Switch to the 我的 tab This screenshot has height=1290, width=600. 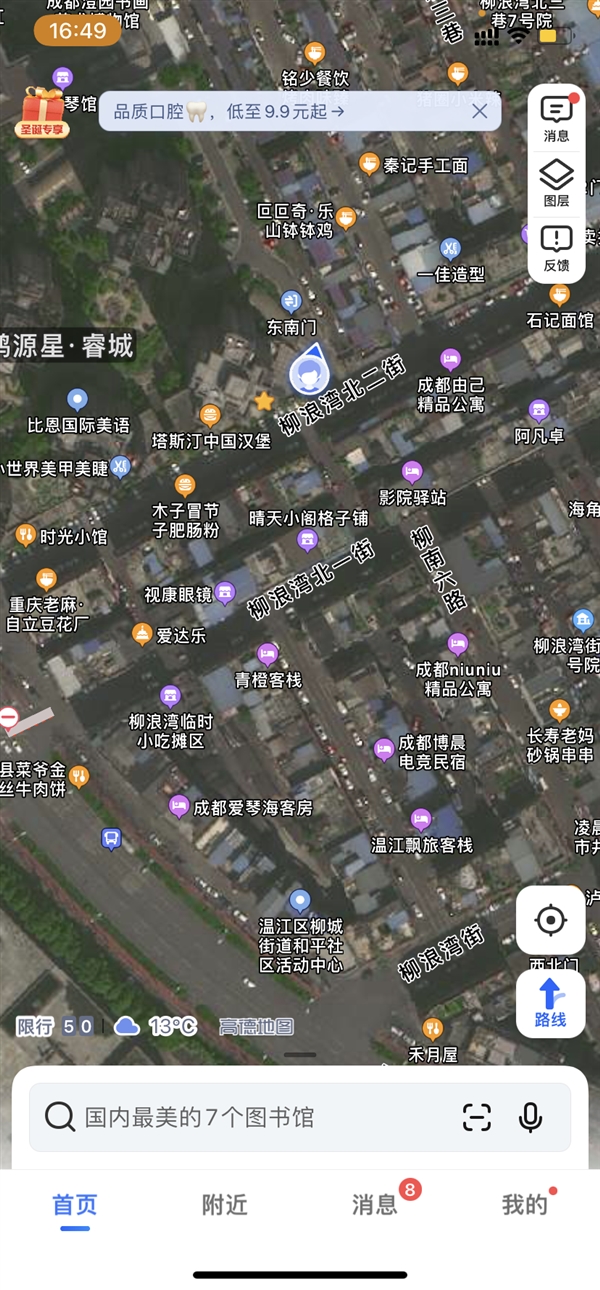pos(525,1205)
